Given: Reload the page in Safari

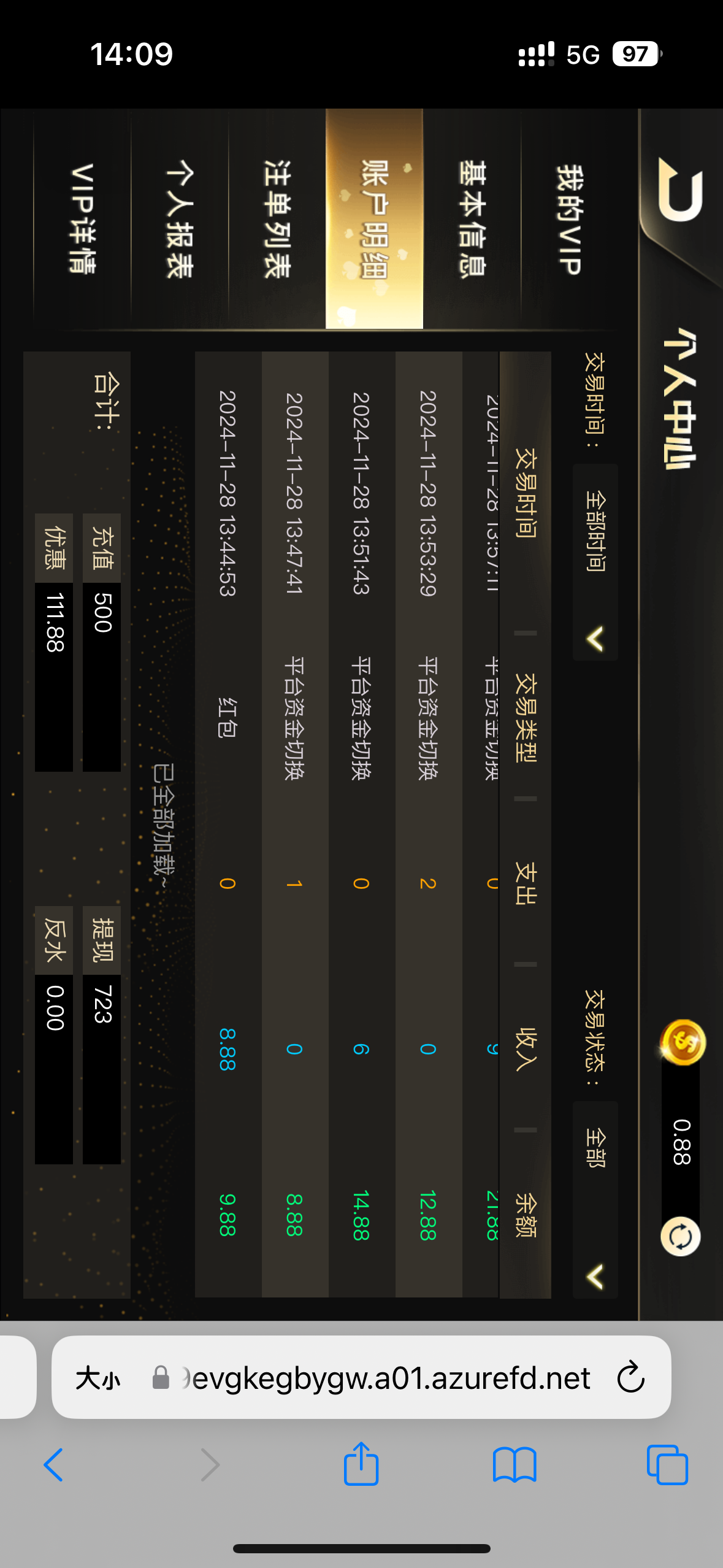Looking at the screenshot, I should 630,1377.
